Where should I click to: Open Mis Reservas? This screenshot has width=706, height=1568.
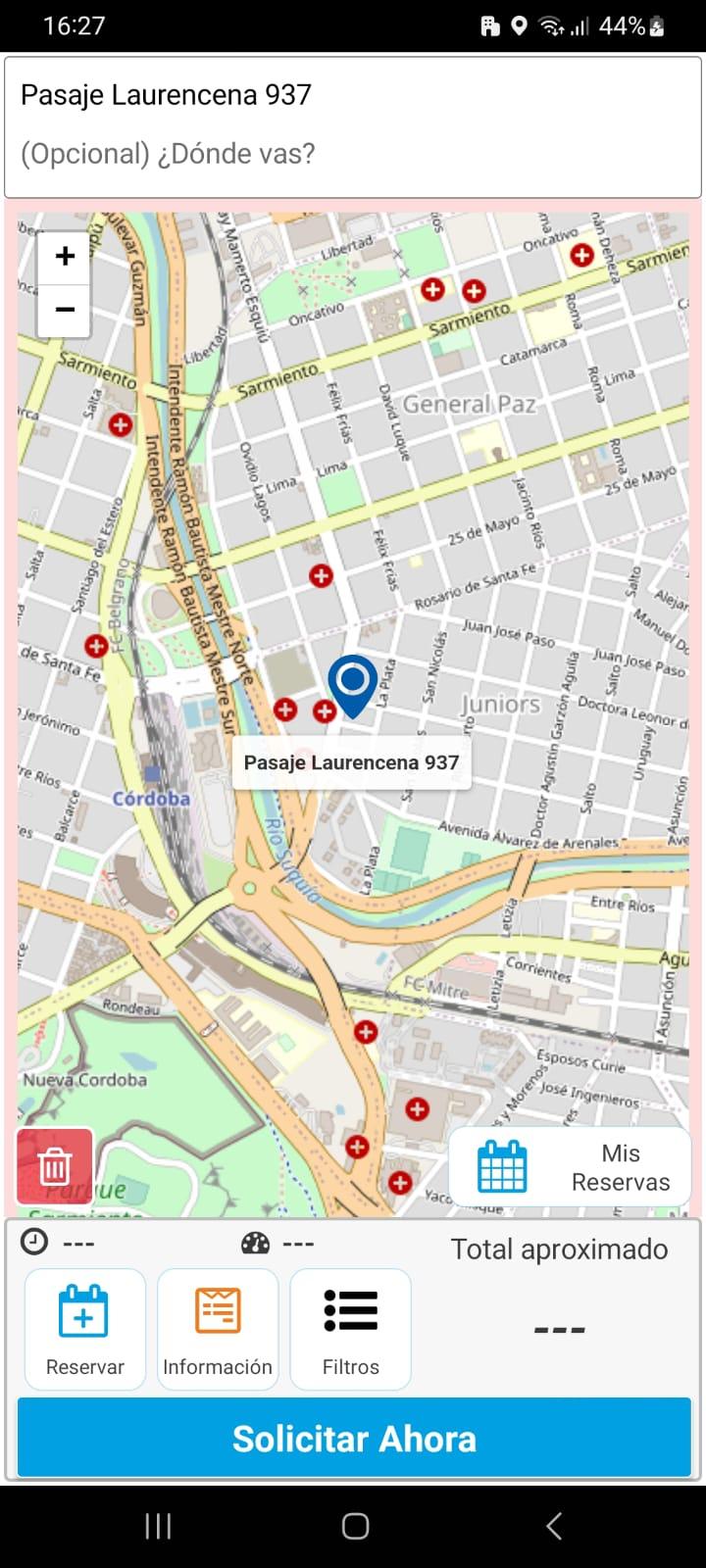pyautogui.click(x=570, y=1166)
